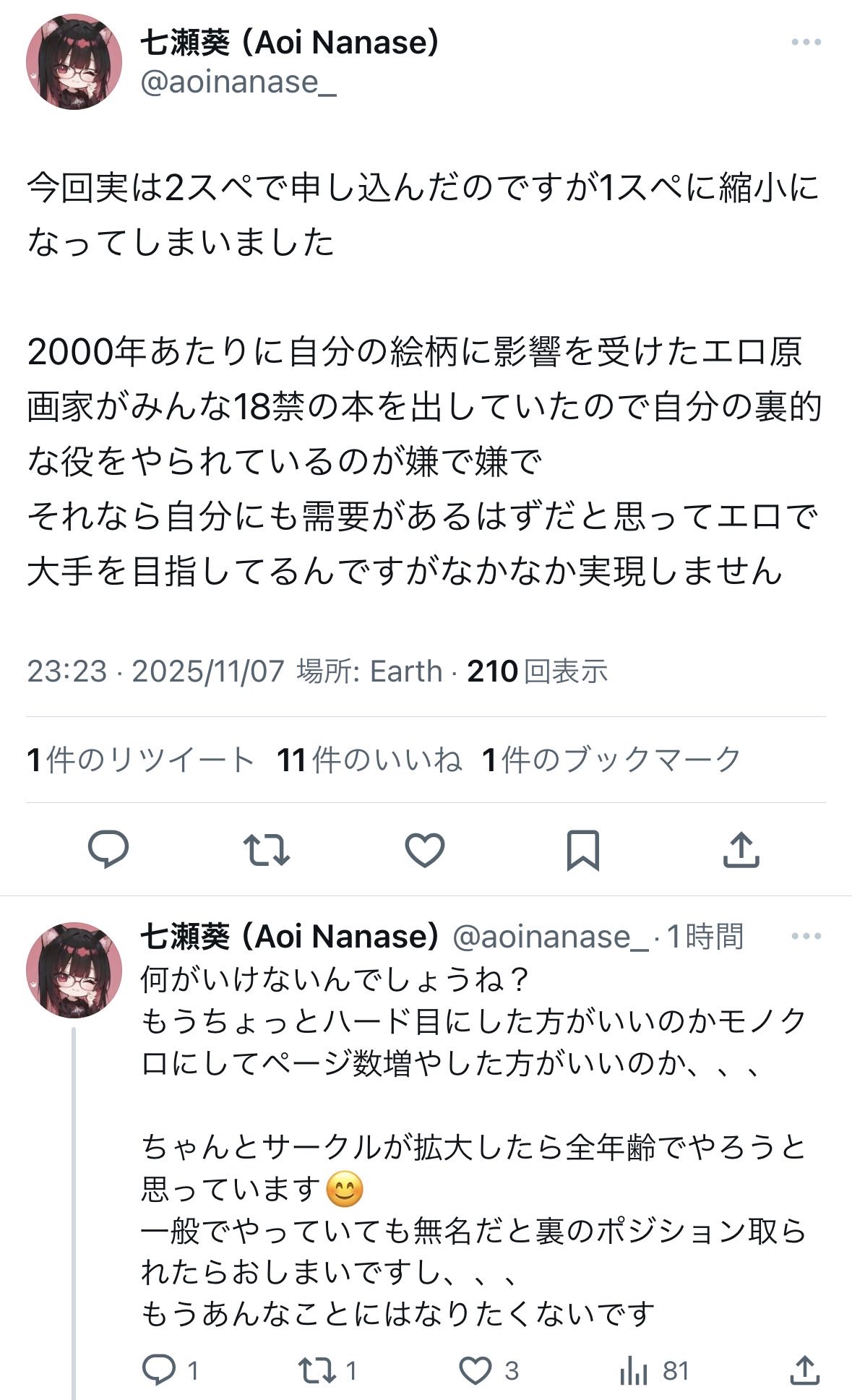Image resolution: width=852 pixels, height=1400 pixels.
Task: Open the overflow menu on the main tweet
Action: click(806, 43)
